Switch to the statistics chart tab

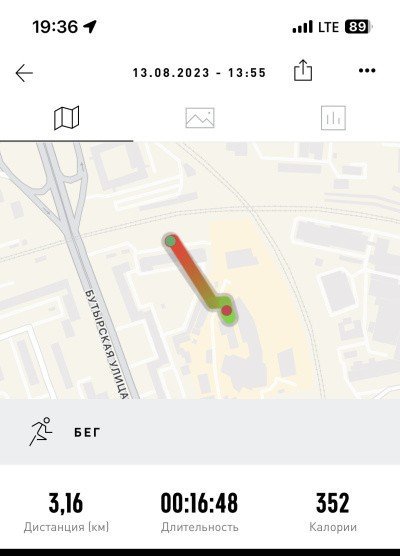click(x=333, y=118)
